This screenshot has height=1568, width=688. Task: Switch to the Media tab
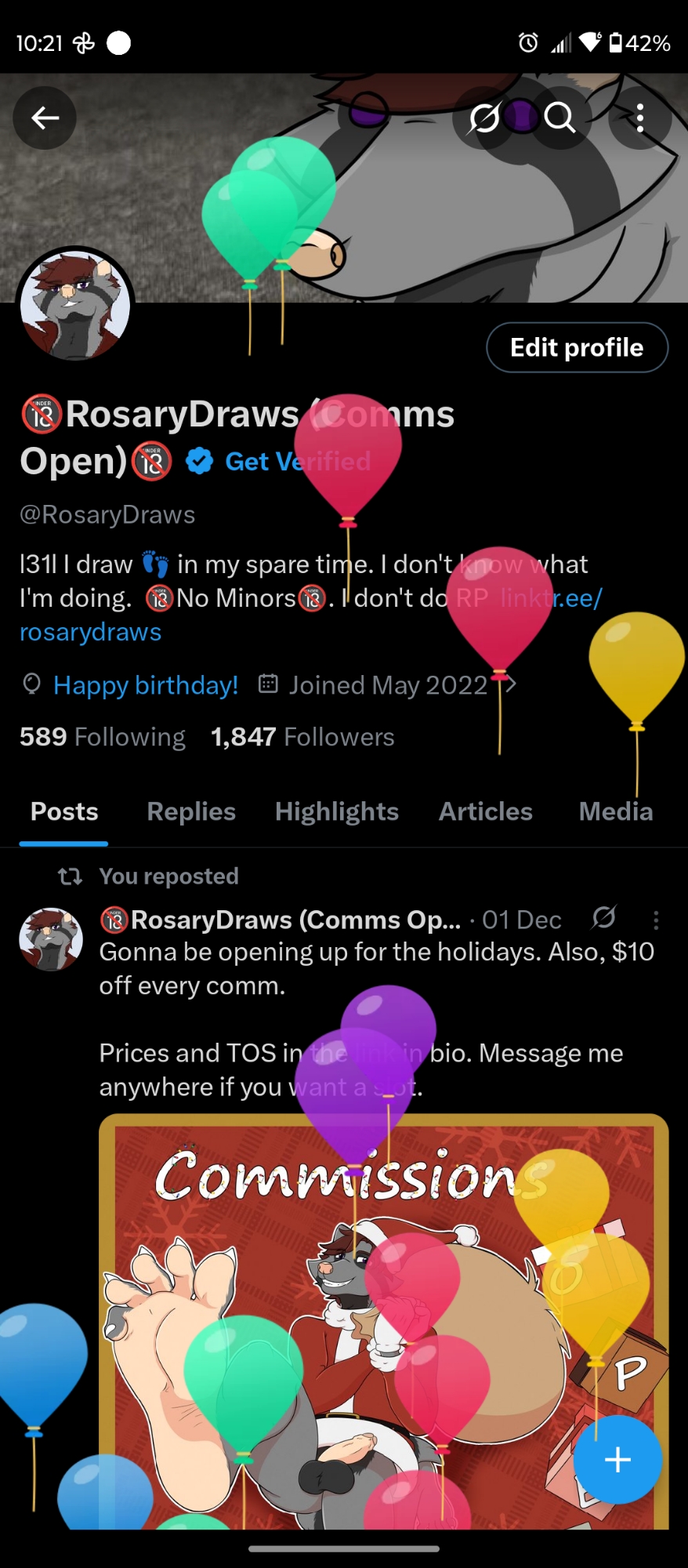click(x=615, y=811)
